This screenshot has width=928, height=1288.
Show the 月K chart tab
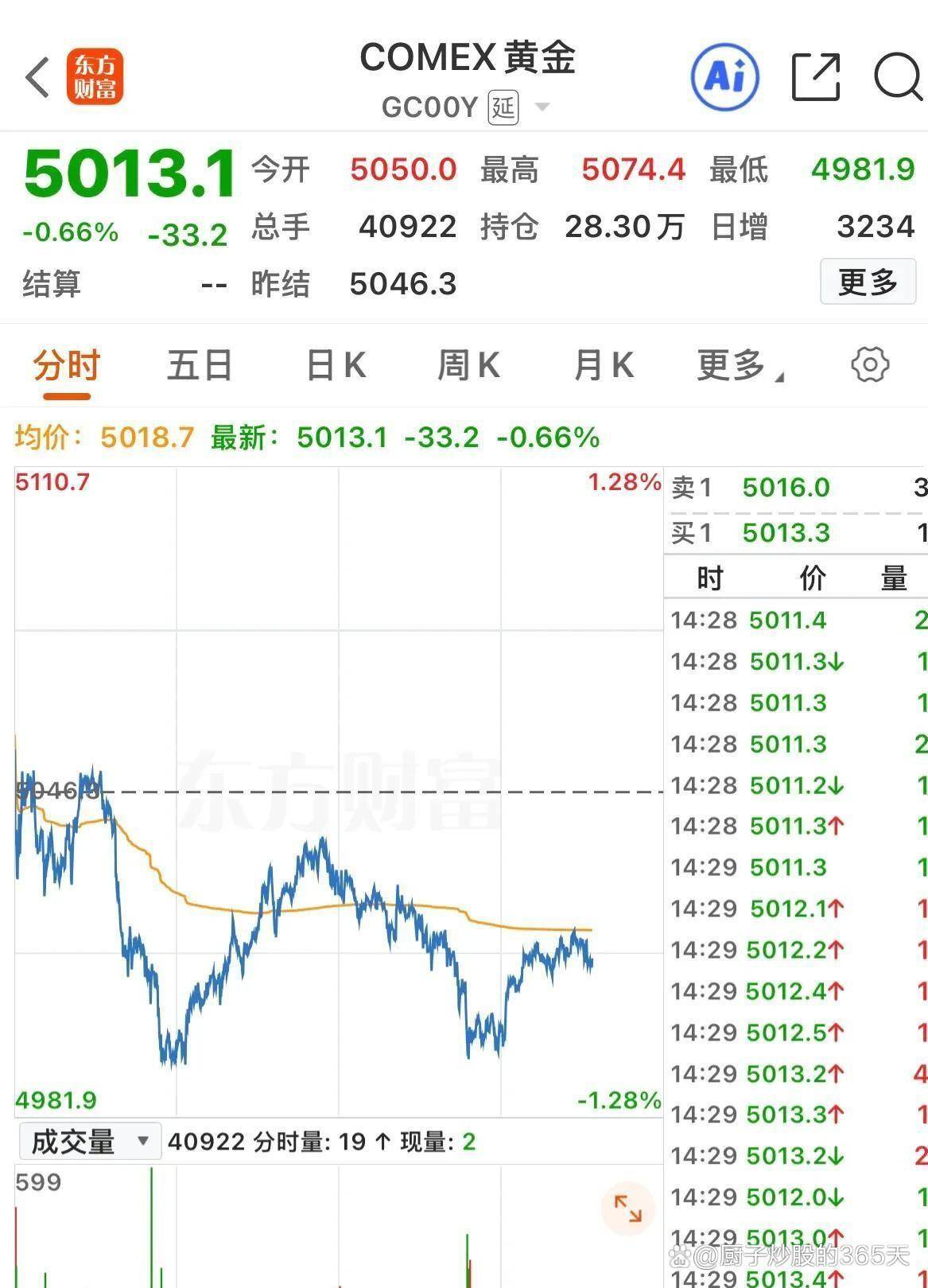pyautogui.click(x=604, y=366)
